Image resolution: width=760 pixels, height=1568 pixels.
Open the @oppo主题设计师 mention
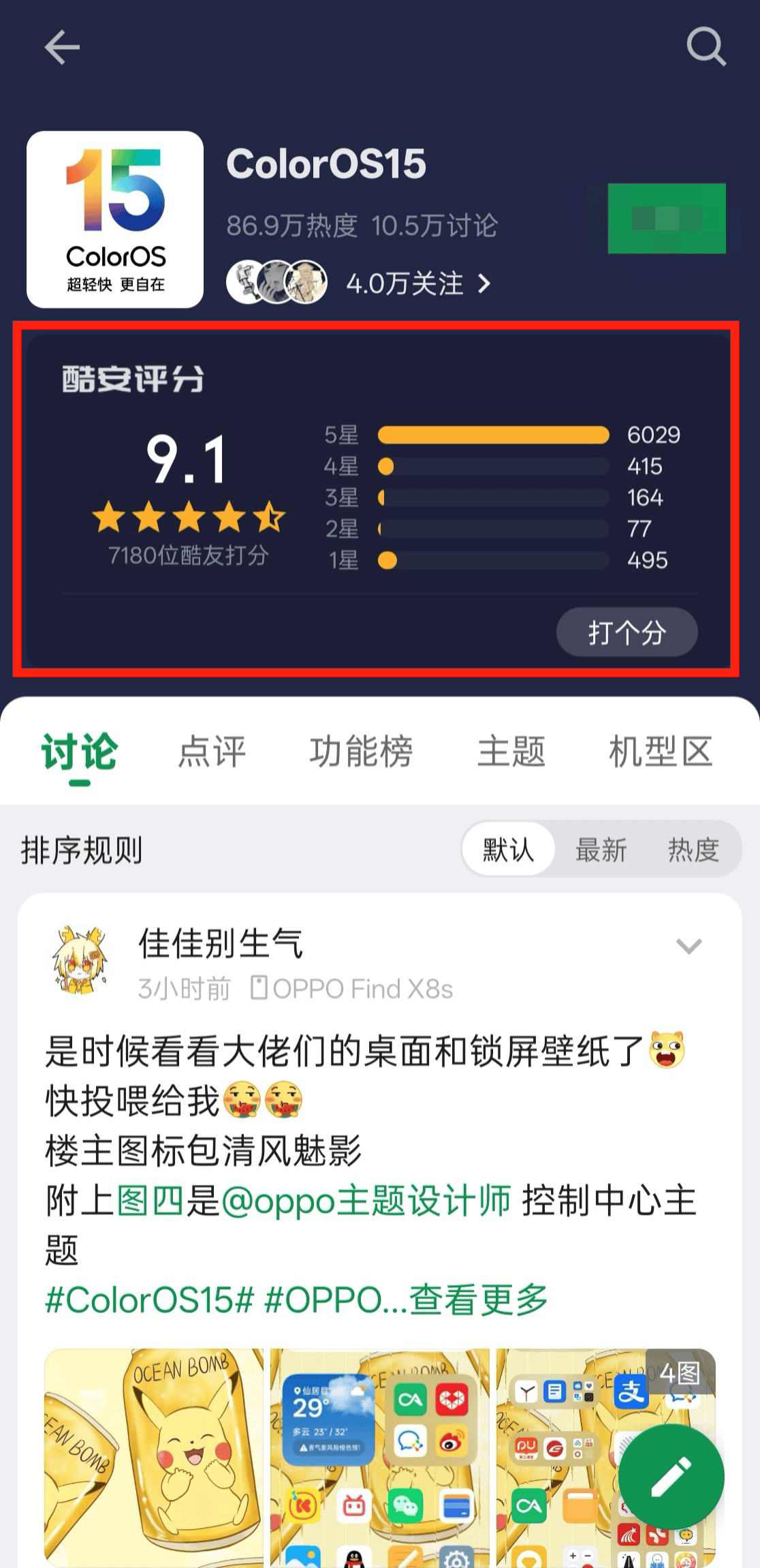(366, 1201)
